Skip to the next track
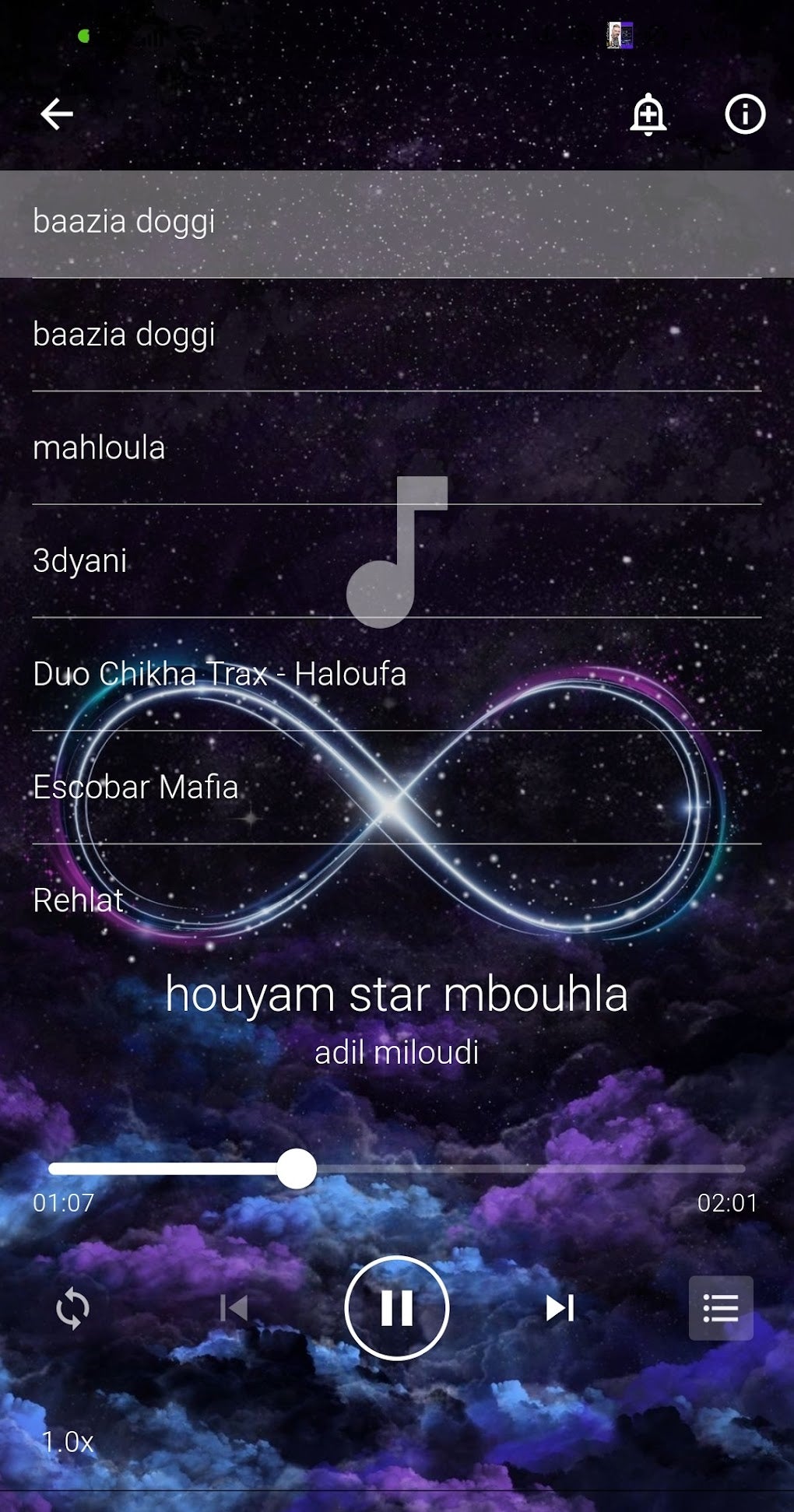794x1512 pixels. click(x=560, y=1308)
